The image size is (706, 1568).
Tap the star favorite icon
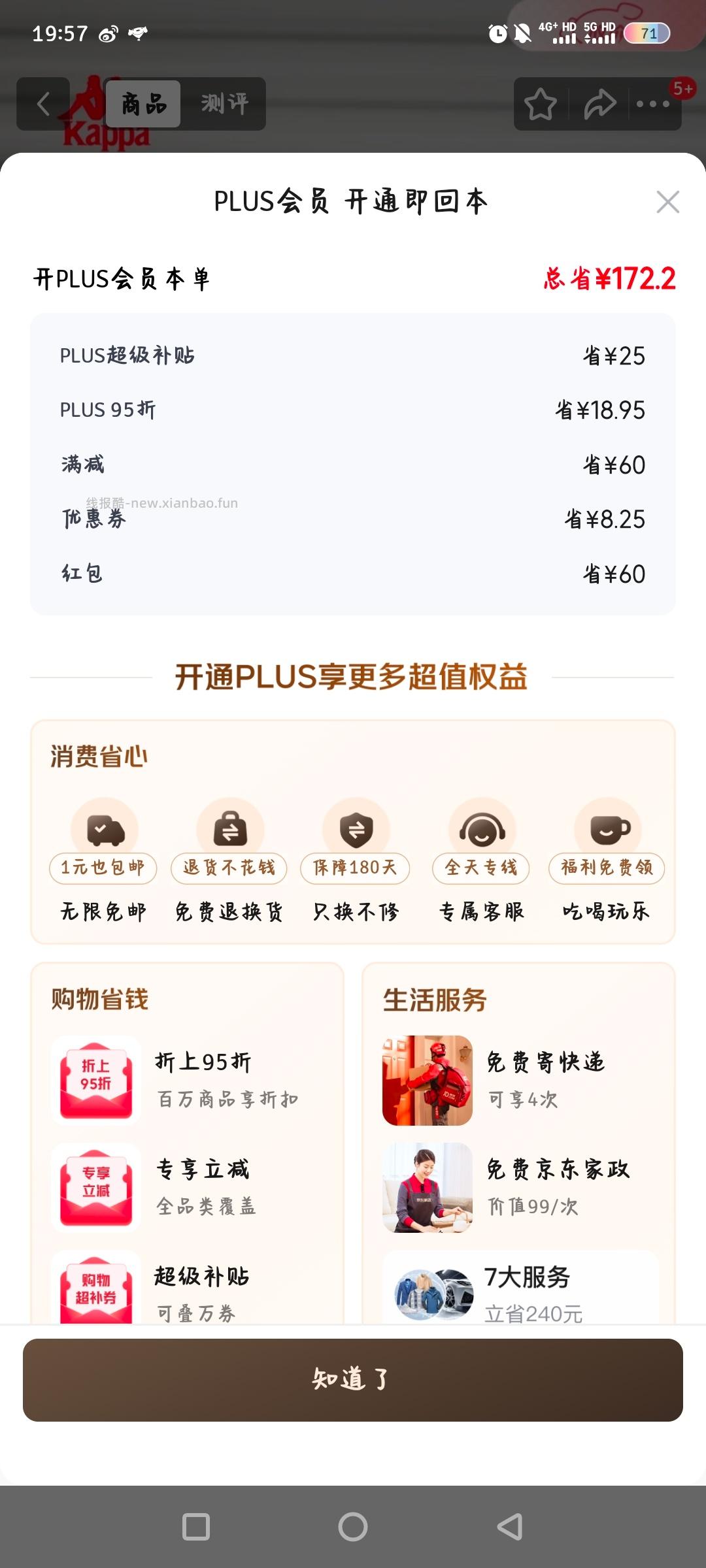[541, 103]
